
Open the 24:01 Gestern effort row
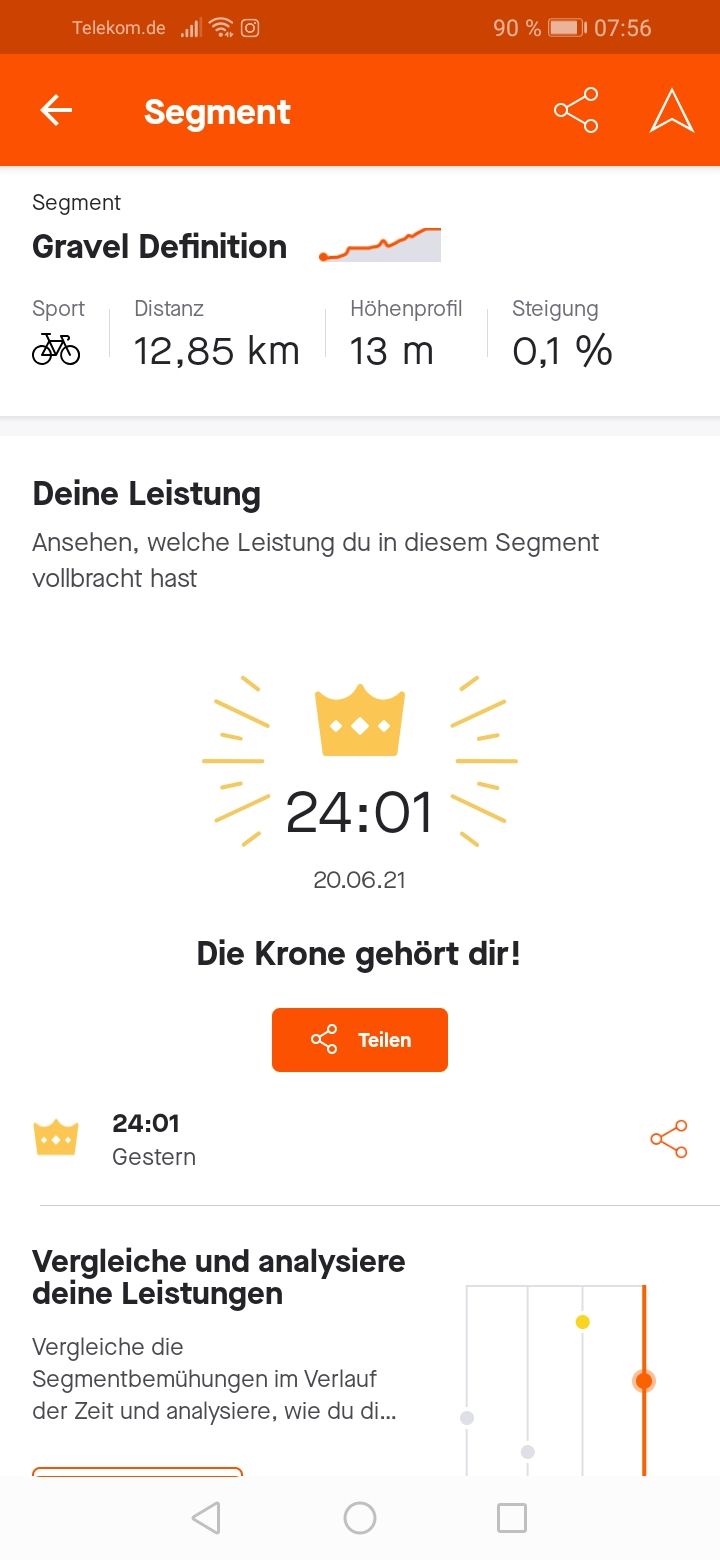point(300,1140)
